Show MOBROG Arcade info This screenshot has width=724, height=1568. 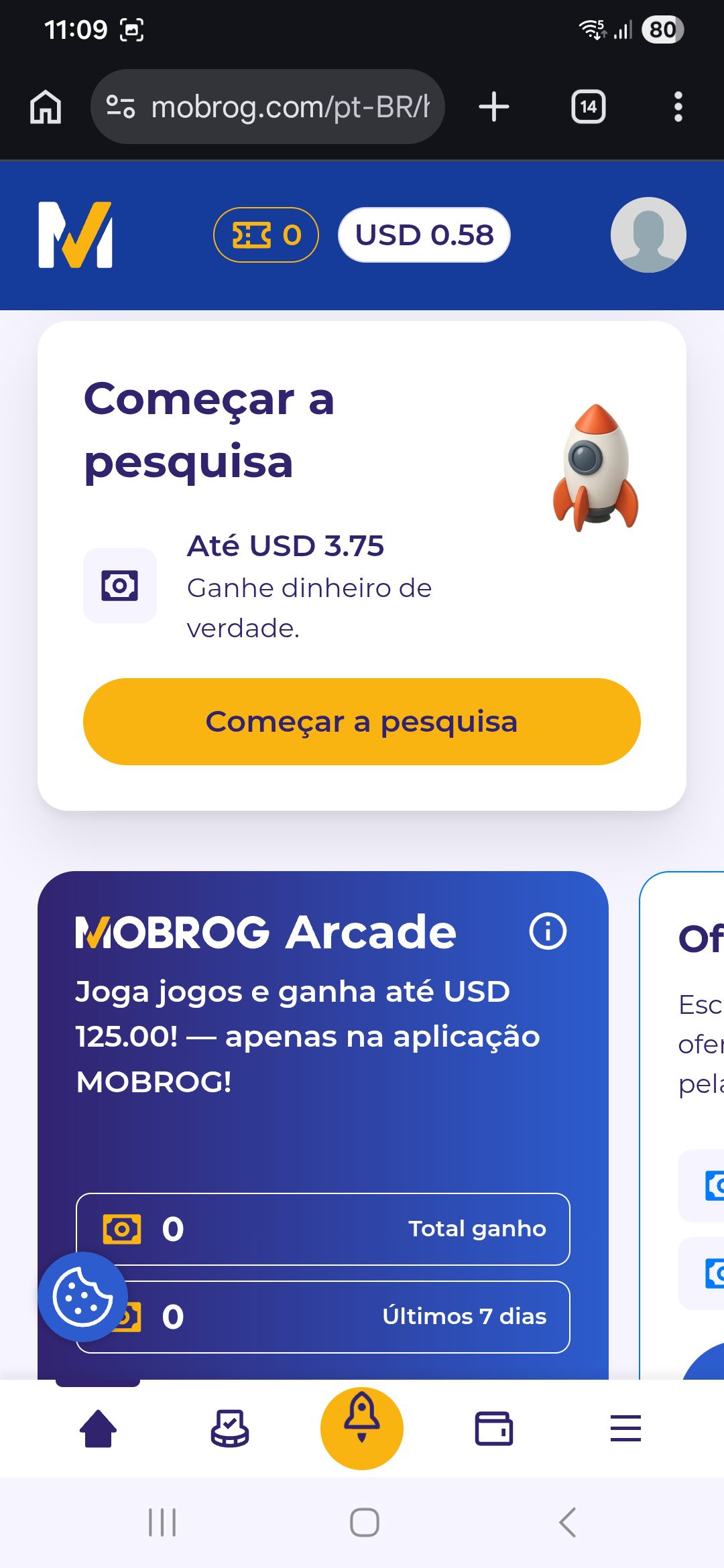548,931
